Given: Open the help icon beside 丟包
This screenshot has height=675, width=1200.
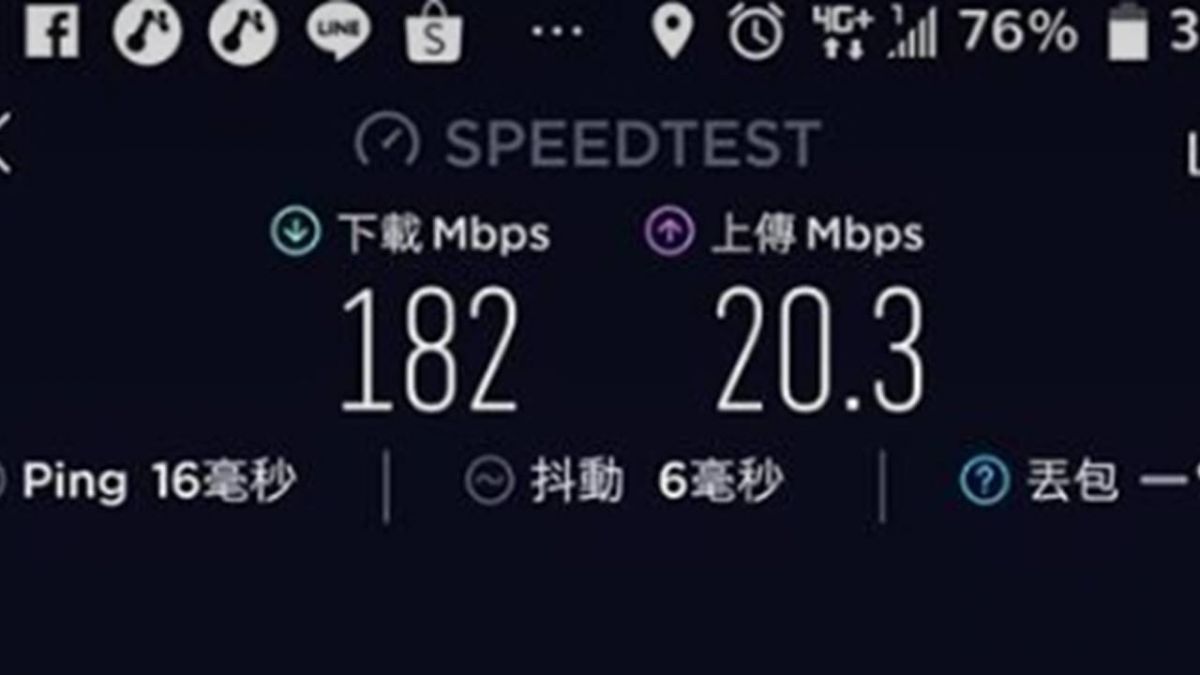Looking at the screenshot, I should [984, 482].
